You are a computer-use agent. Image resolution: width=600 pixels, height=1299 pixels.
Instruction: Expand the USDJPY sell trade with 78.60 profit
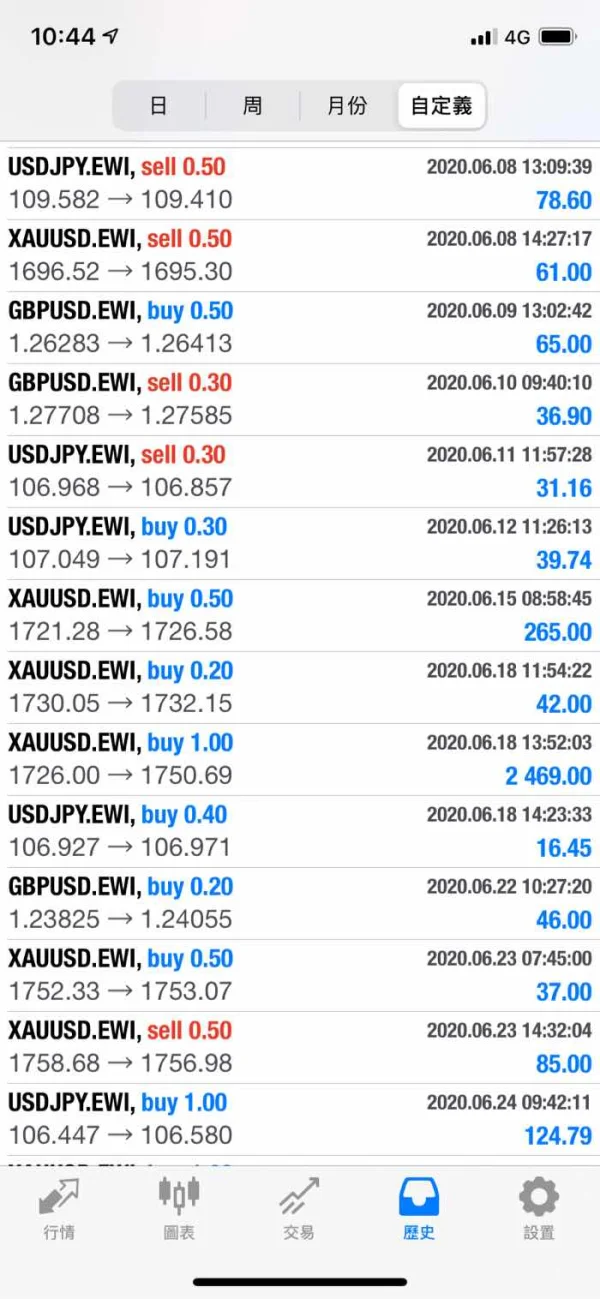pyautogui.click(x=300, y=184)
